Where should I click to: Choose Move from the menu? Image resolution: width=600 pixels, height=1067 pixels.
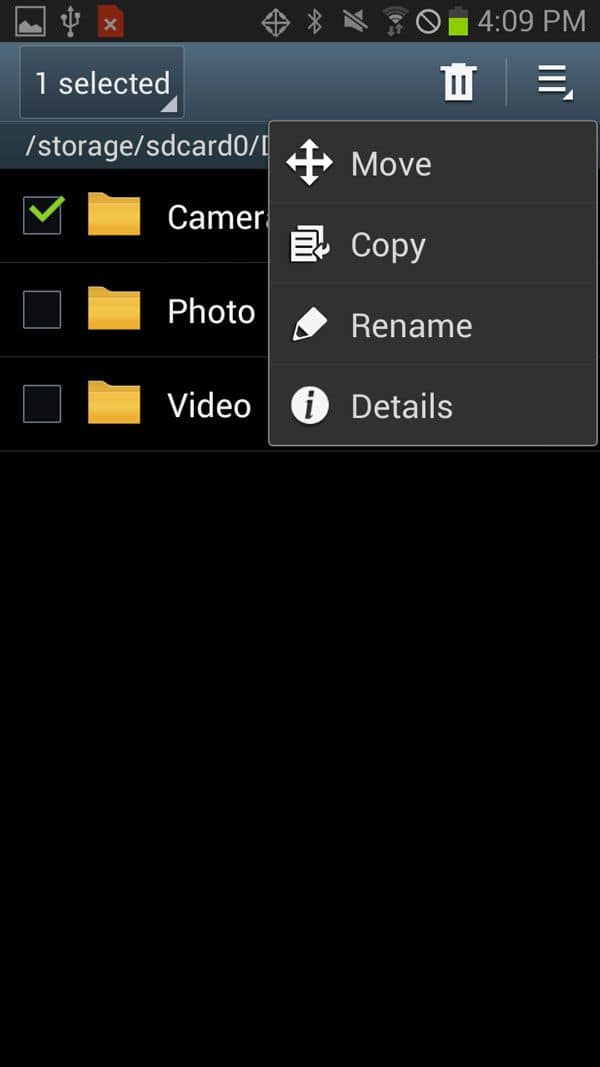tap(433, 163)
